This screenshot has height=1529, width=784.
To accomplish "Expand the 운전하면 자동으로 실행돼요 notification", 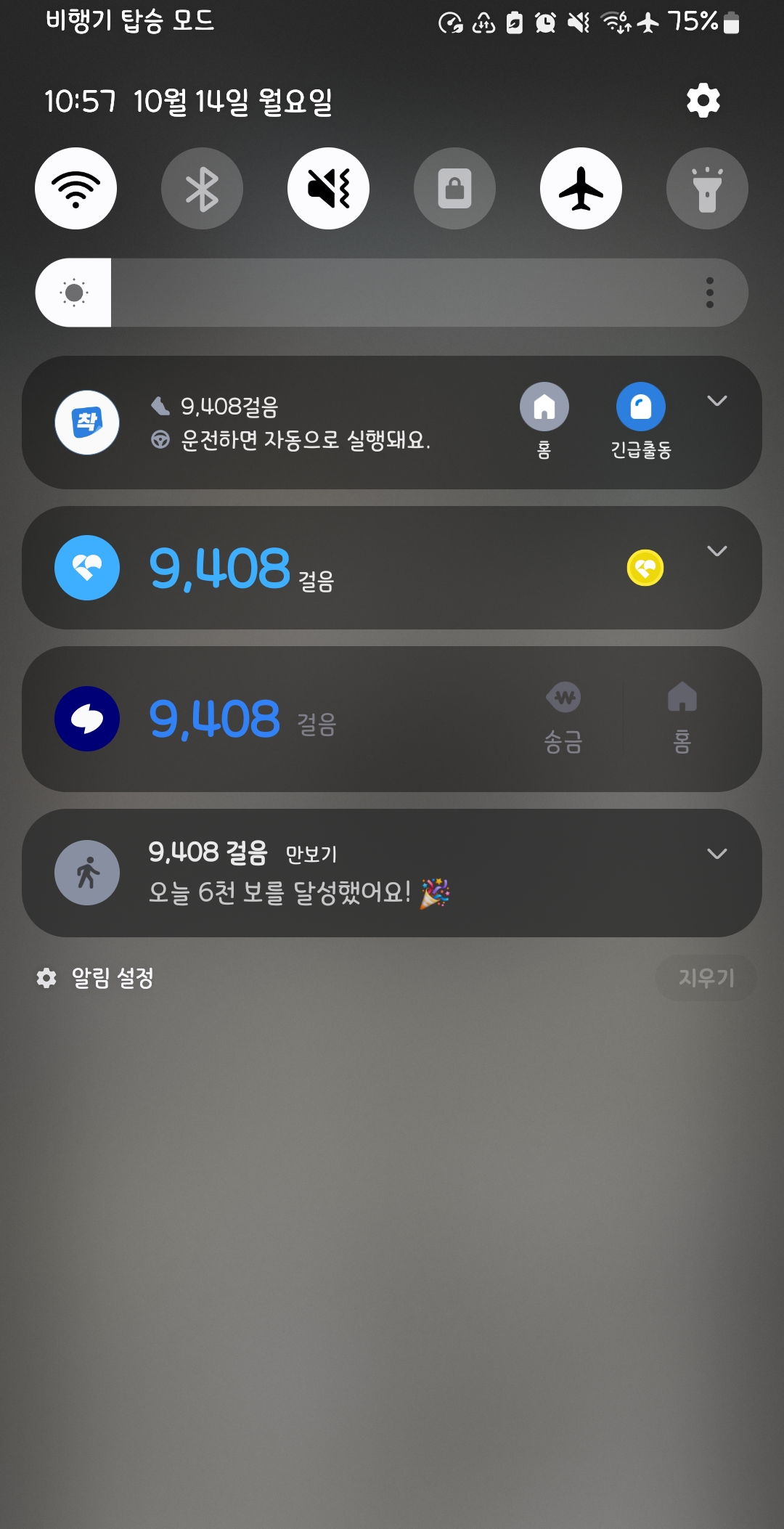I will (x=716, y=401).
